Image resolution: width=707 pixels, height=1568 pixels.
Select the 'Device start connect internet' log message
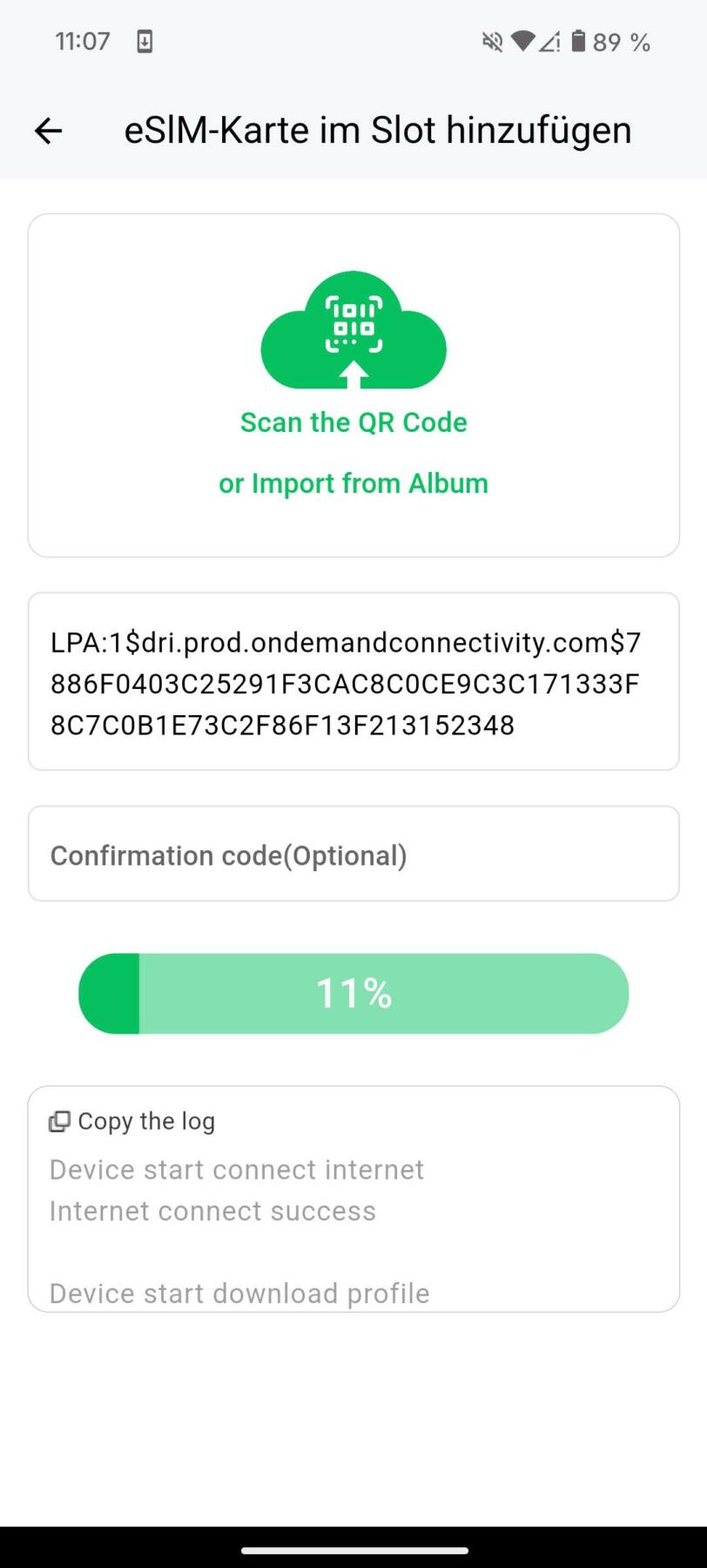coord(236,1169)
